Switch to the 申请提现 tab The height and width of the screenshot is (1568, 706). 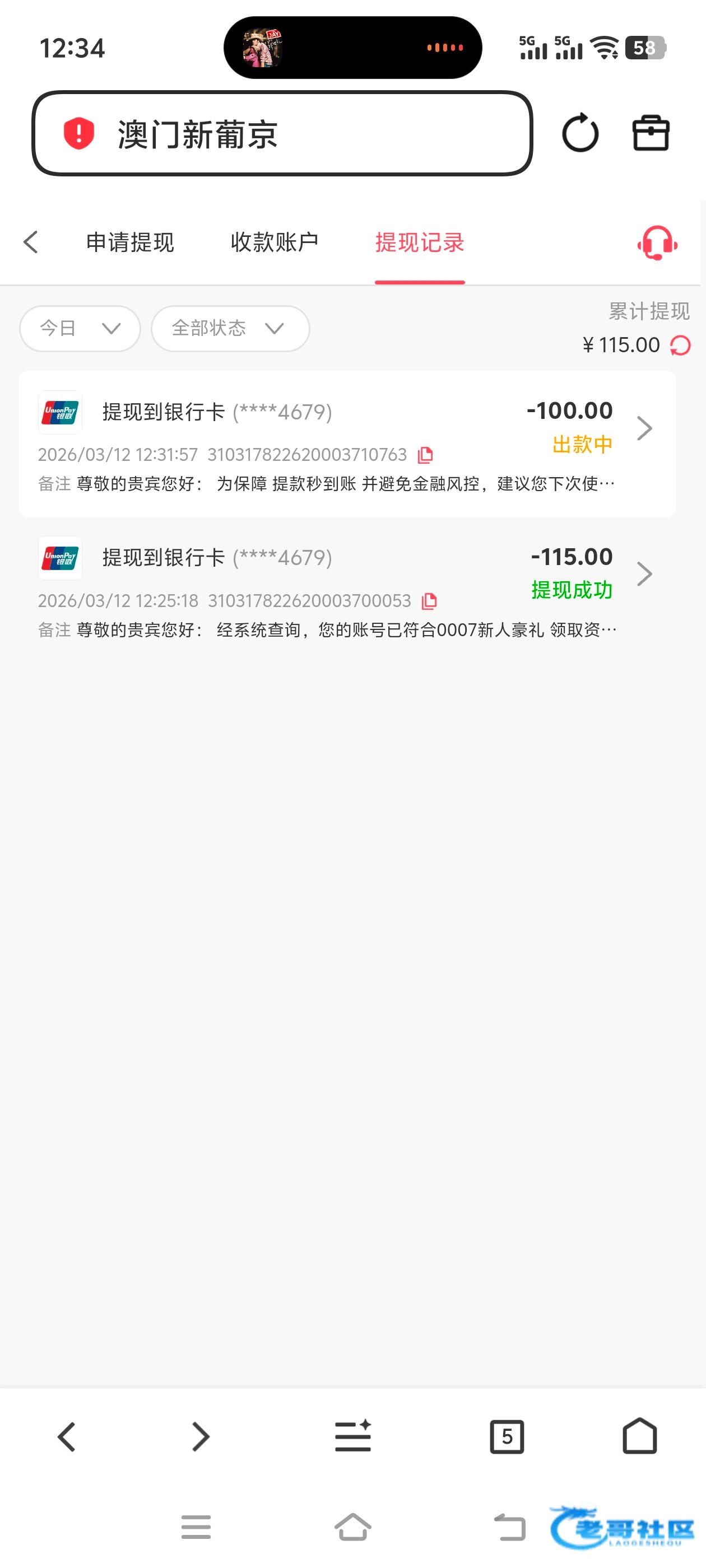tap(130, 242)
